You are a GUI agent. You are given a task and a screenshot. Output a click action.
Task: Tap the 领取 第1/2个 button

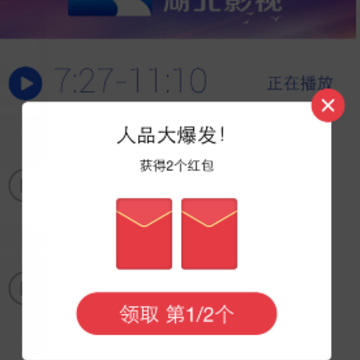click(177, 314)
